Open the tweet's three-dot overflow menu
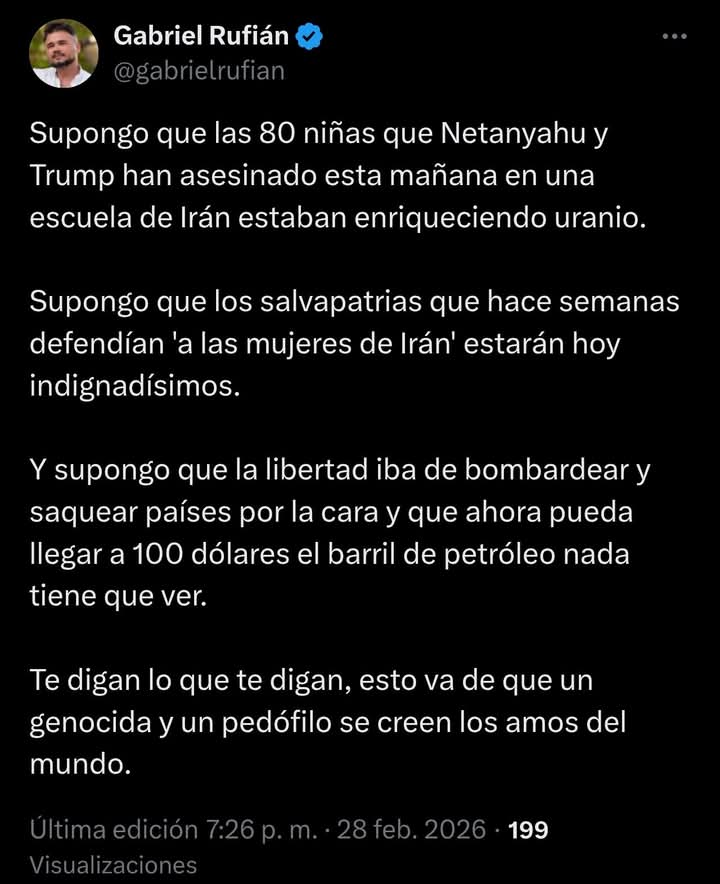The image size is (720, 884). pyautogui.click(x=675, y=37)
